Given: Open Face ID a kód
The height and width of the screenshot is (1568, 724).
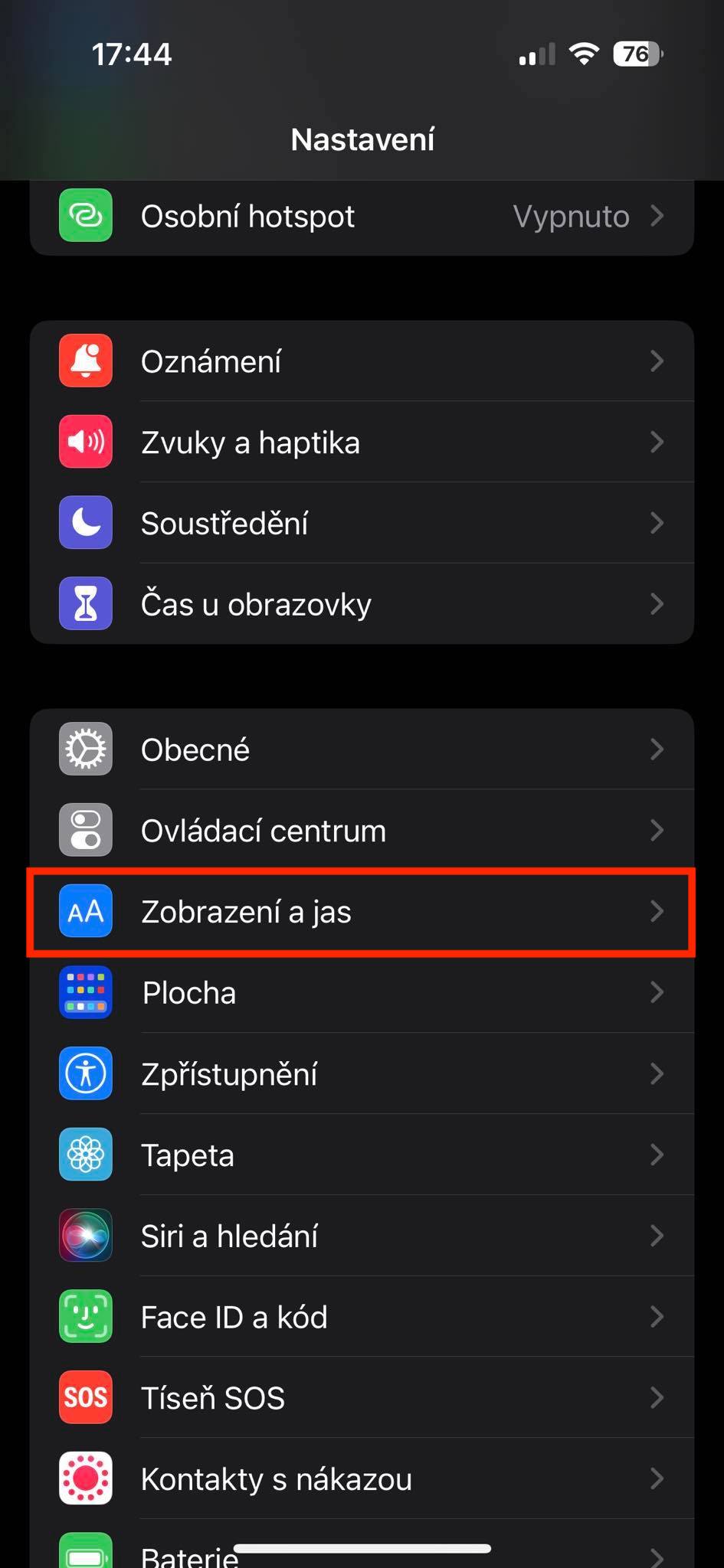Looking at the screenshot, I should (362, 1318).
